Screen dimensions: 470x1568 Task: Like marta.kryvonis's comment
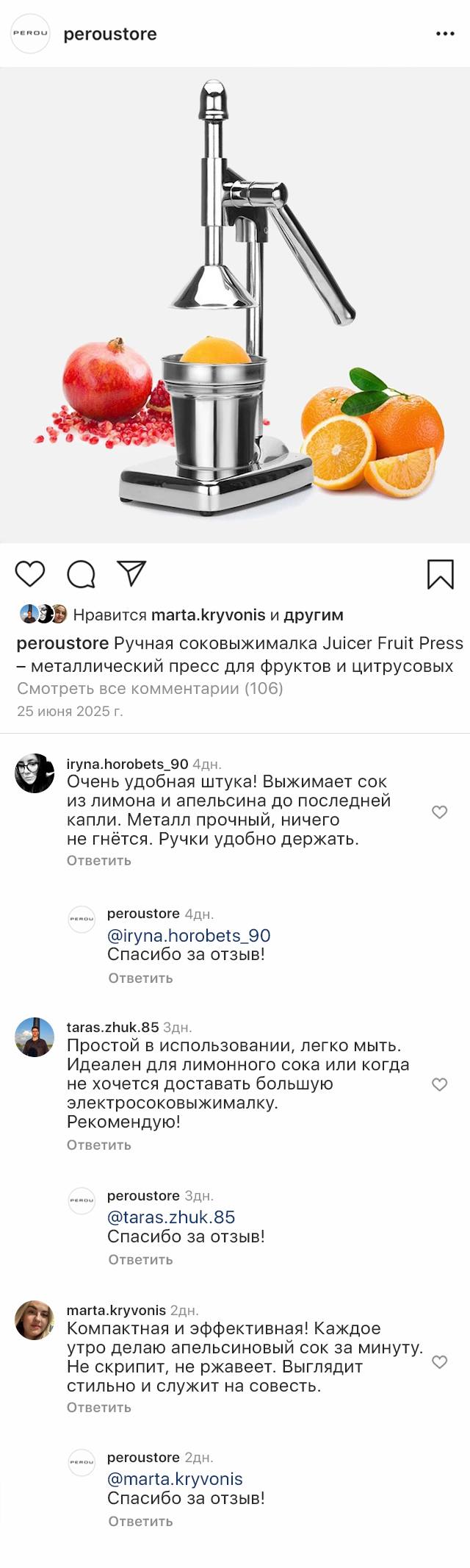[439, 1361]
